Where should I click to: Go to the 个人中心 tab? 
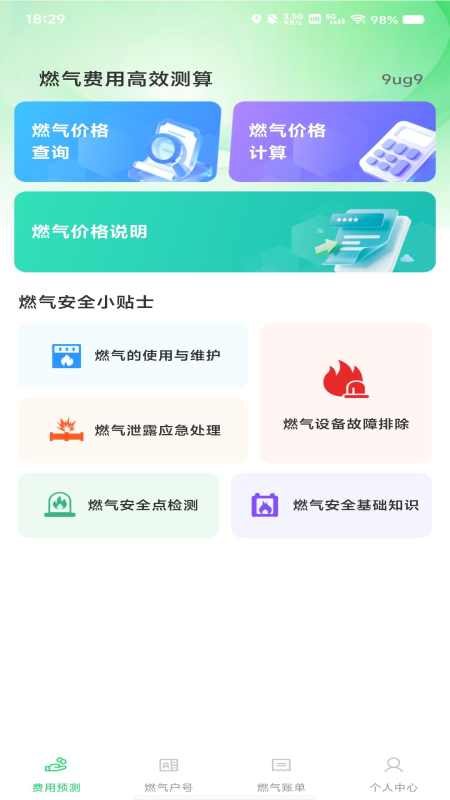[393, 774]
